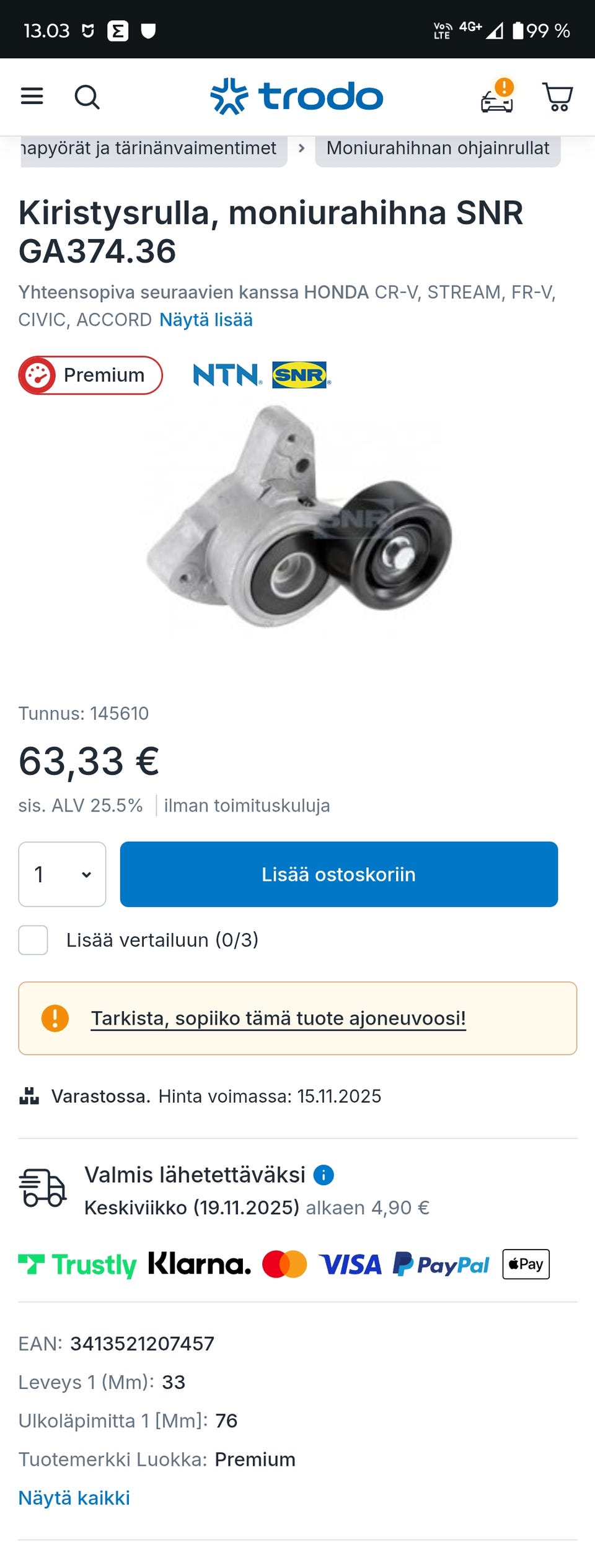Viewport: 595px width, 1568px height.
Task: Click the info icon next to Valmis lähetettäväksi
Action: (322, 1176)
